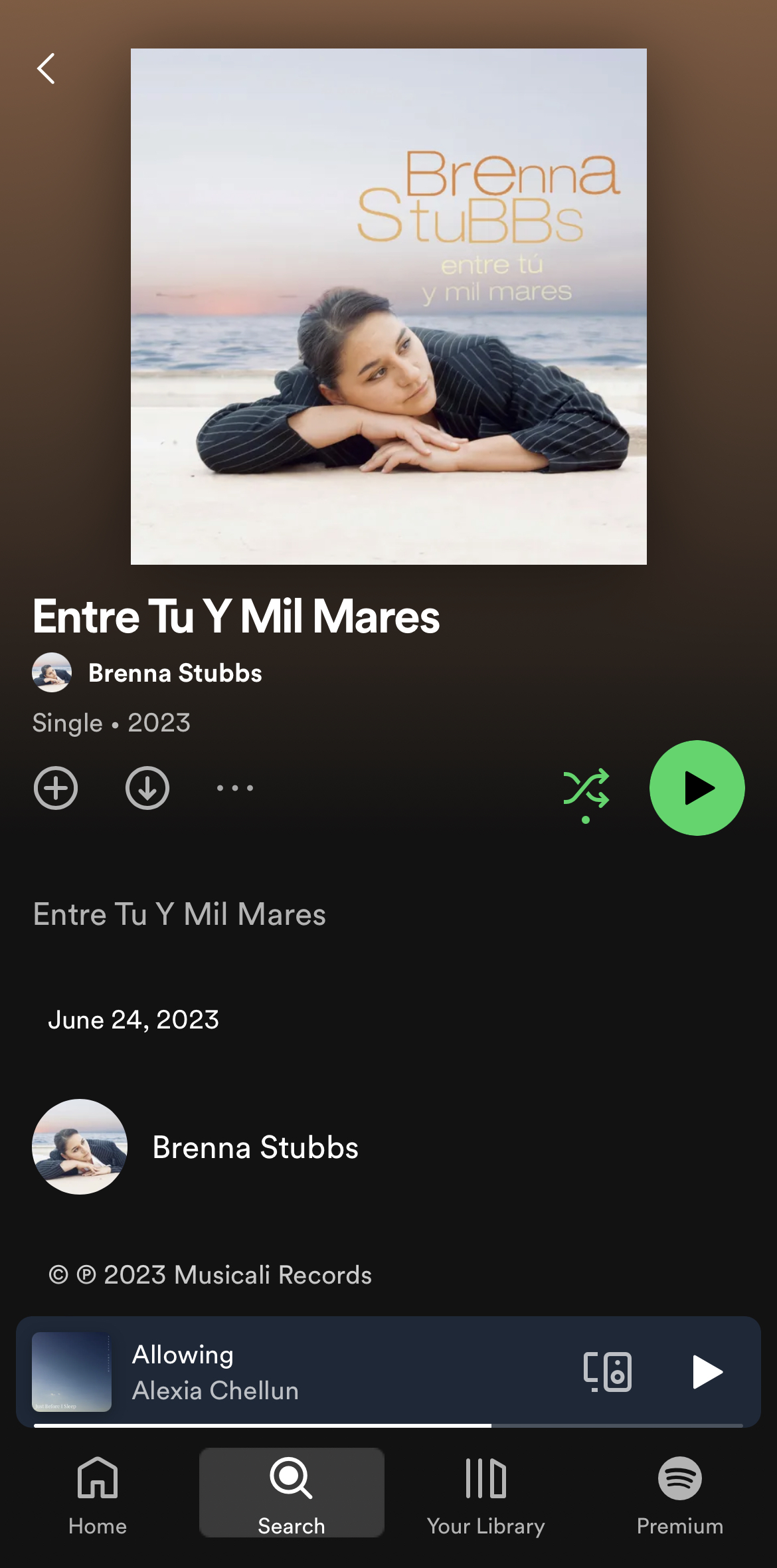Image resolution: width=777 pixels, height=1568 pixels.
Task: Add this single to your library
Action: (x=56, y=788)
